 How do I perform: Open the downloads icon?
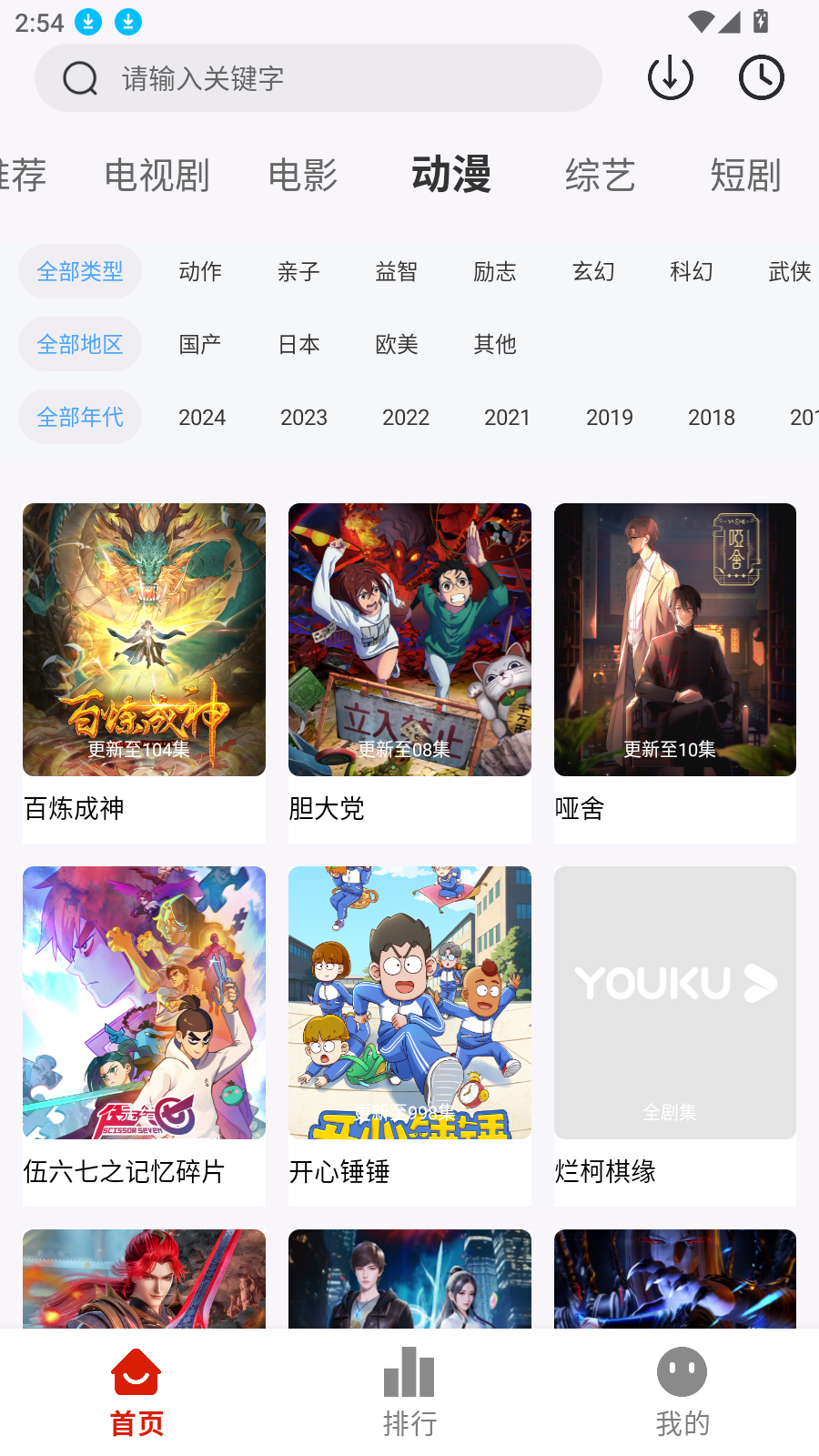point(671,78)
